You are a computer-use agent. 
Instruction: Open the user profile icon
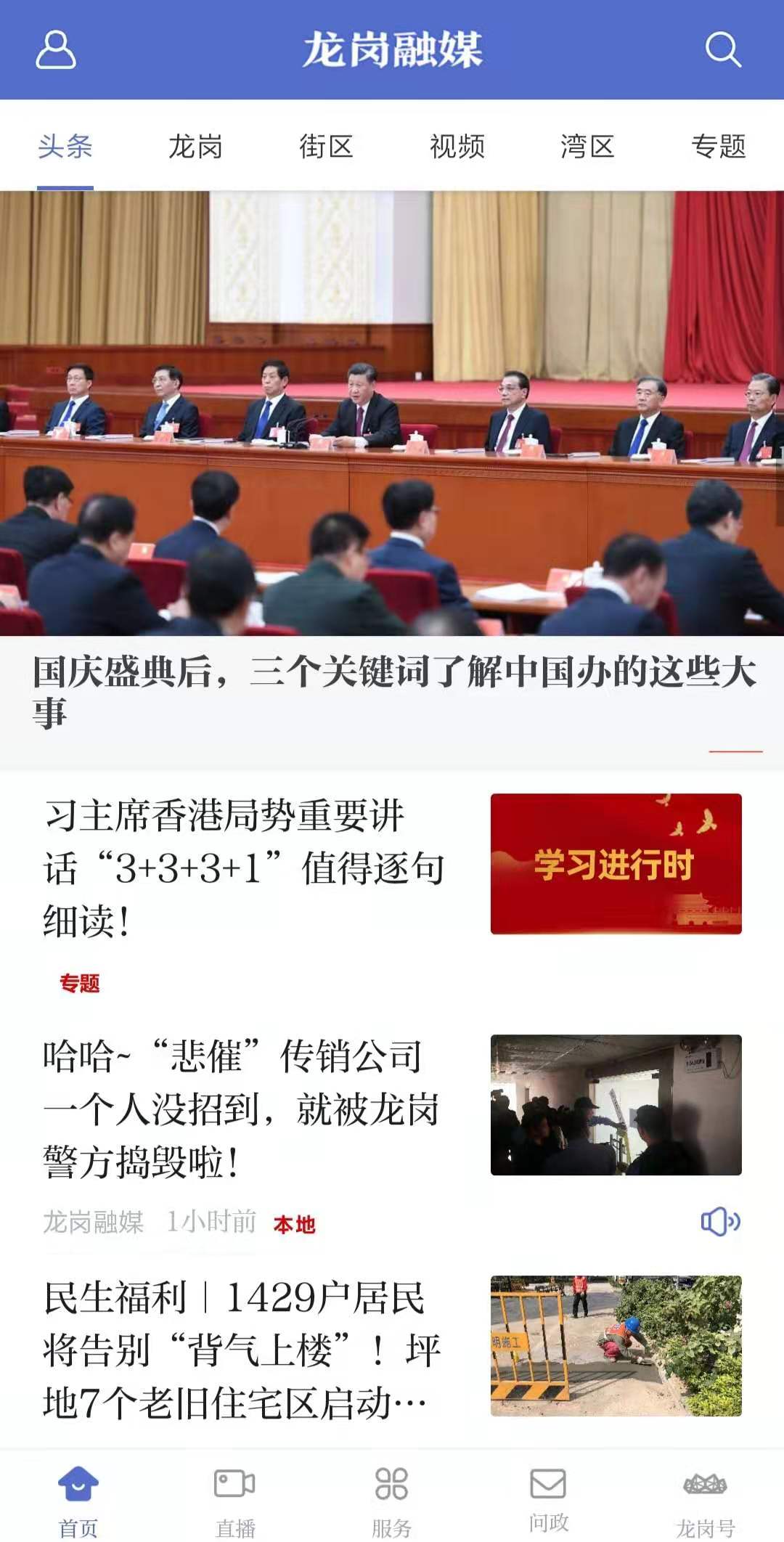click(56, 49)
